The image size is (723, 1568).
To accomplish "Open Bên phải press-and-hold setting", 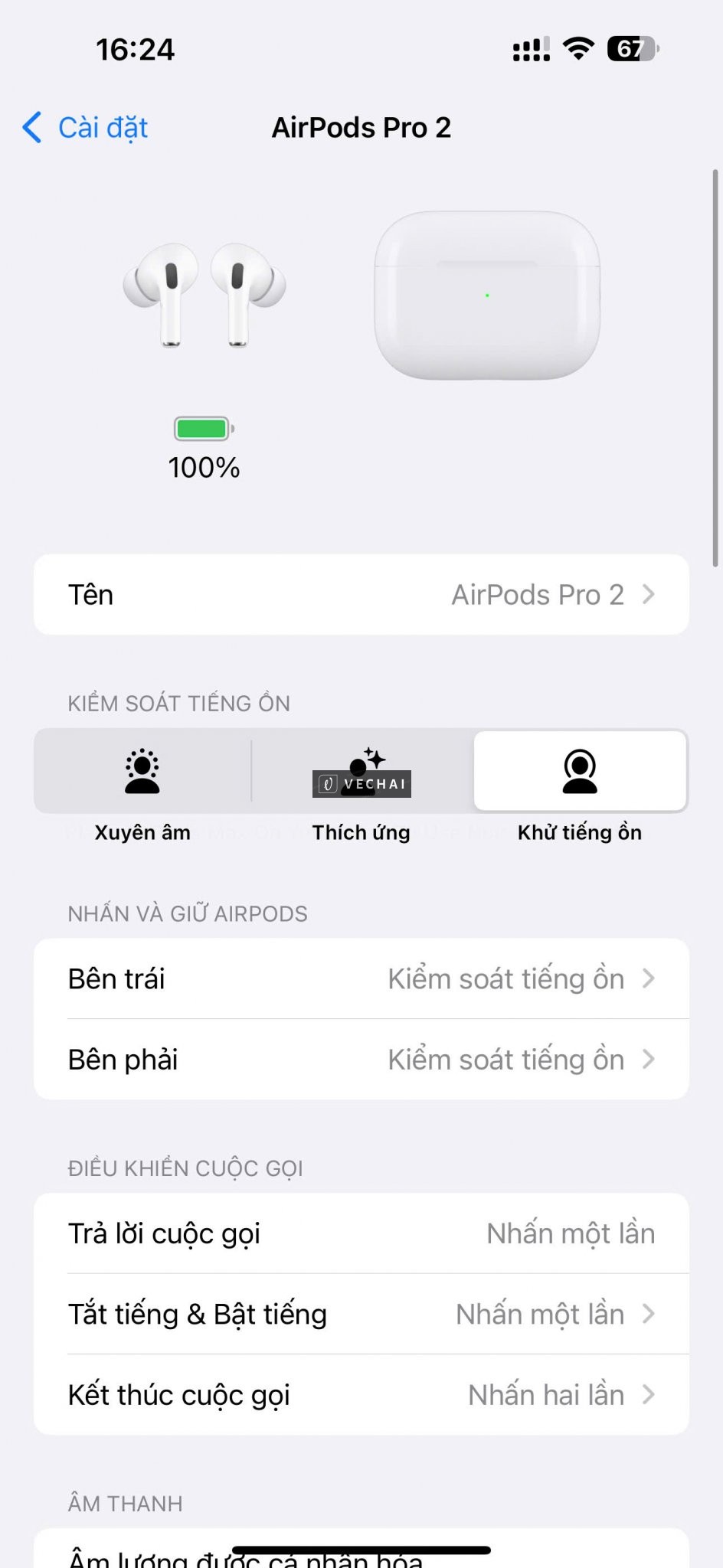I will pos(361,1060).
